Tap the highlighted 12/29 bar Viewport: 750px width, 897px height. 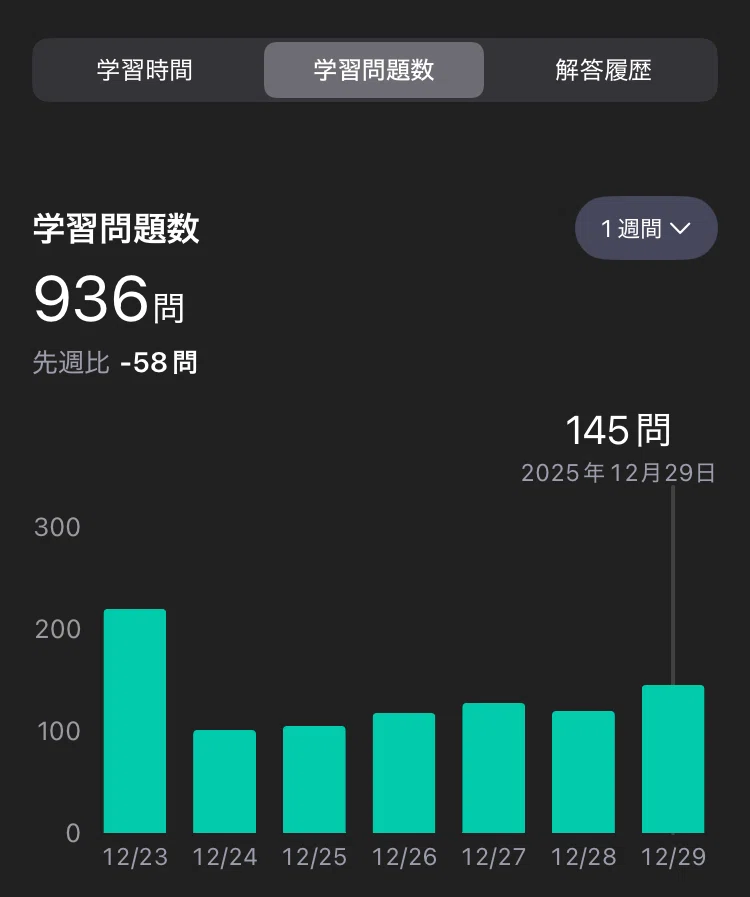point(673,759)
